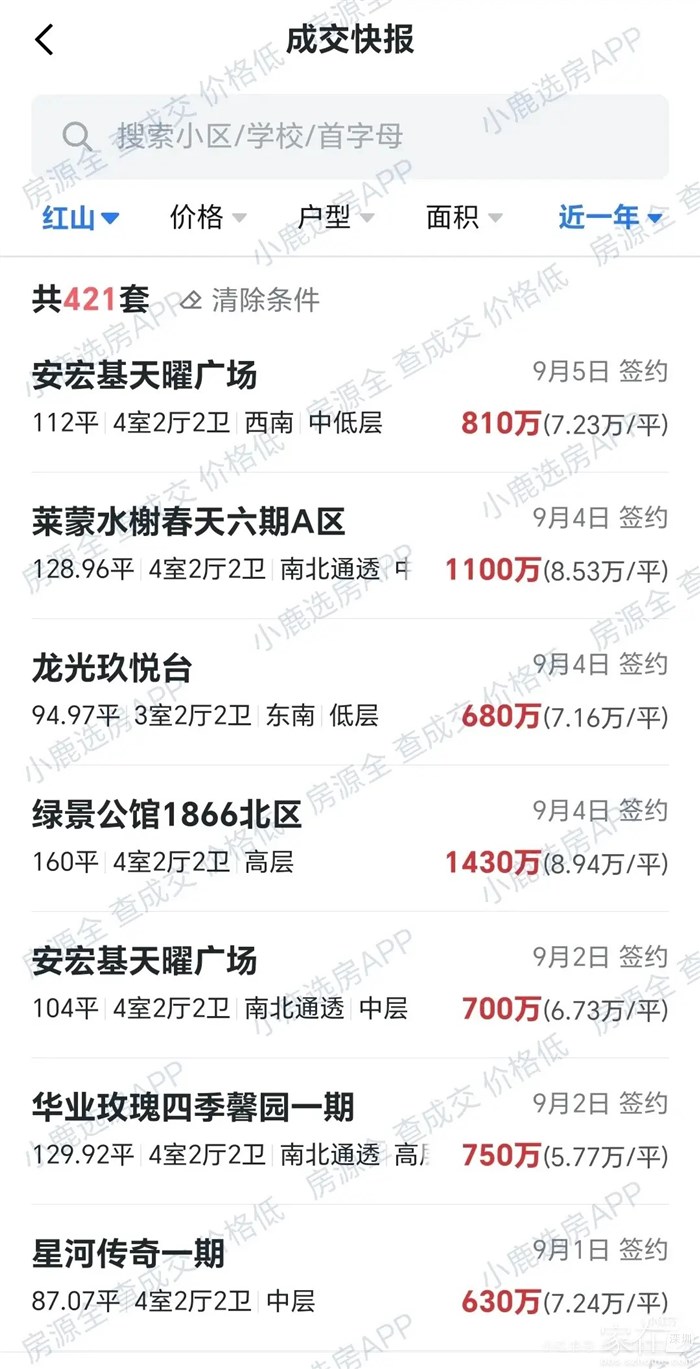Expand the 价格 filter

point(208,217)
